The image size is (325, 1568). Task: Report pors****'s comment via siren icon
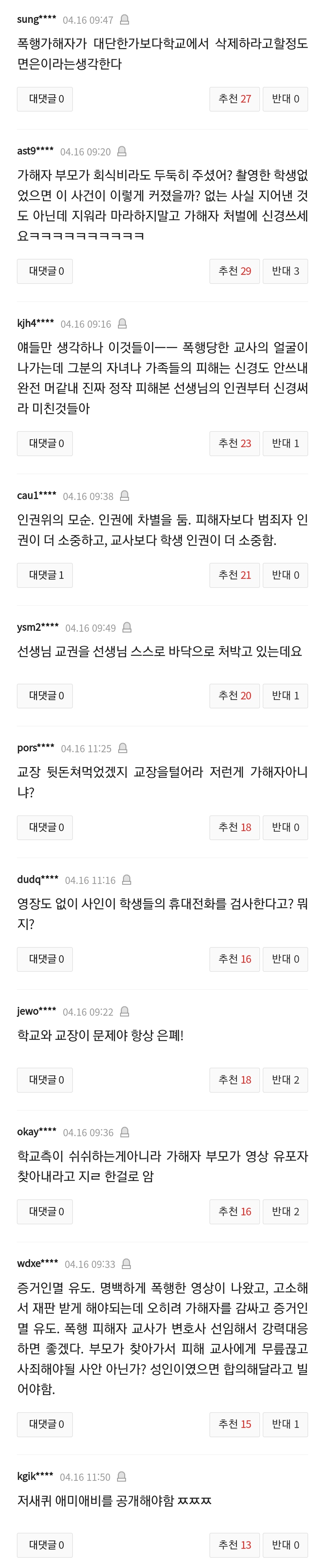122,748
